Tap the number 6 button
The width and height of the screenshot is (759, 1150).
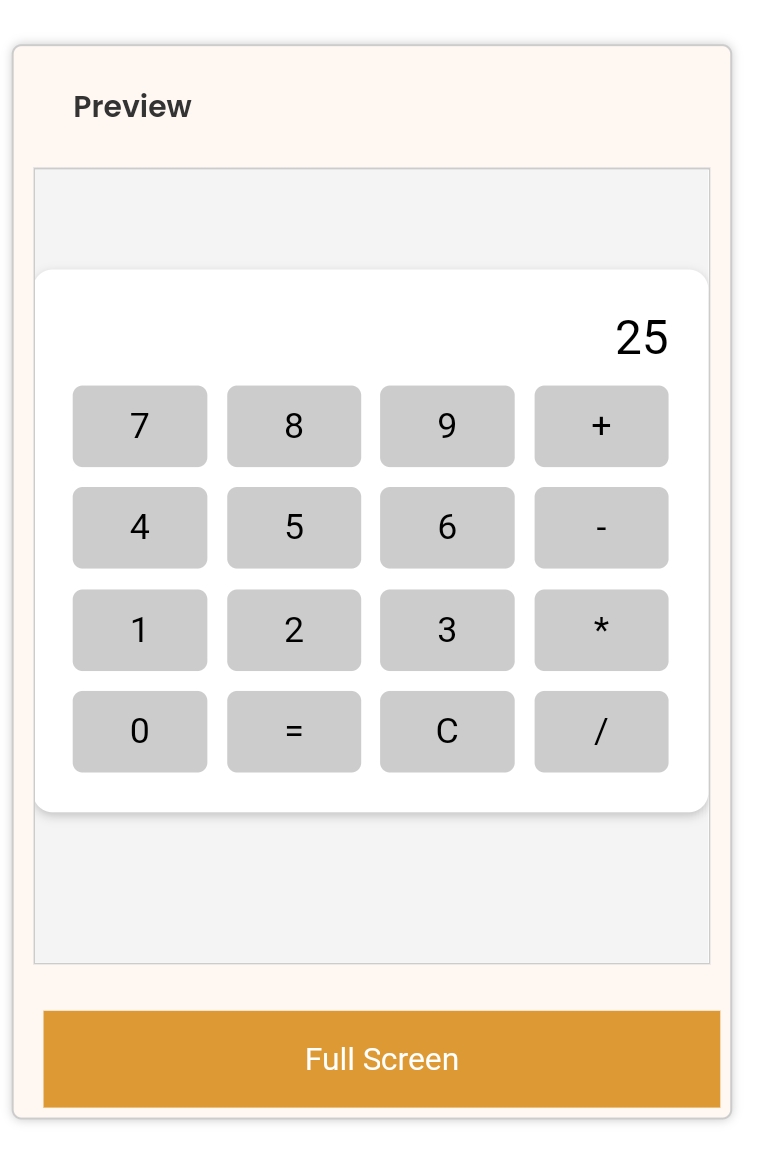click(x=447, y=528)
